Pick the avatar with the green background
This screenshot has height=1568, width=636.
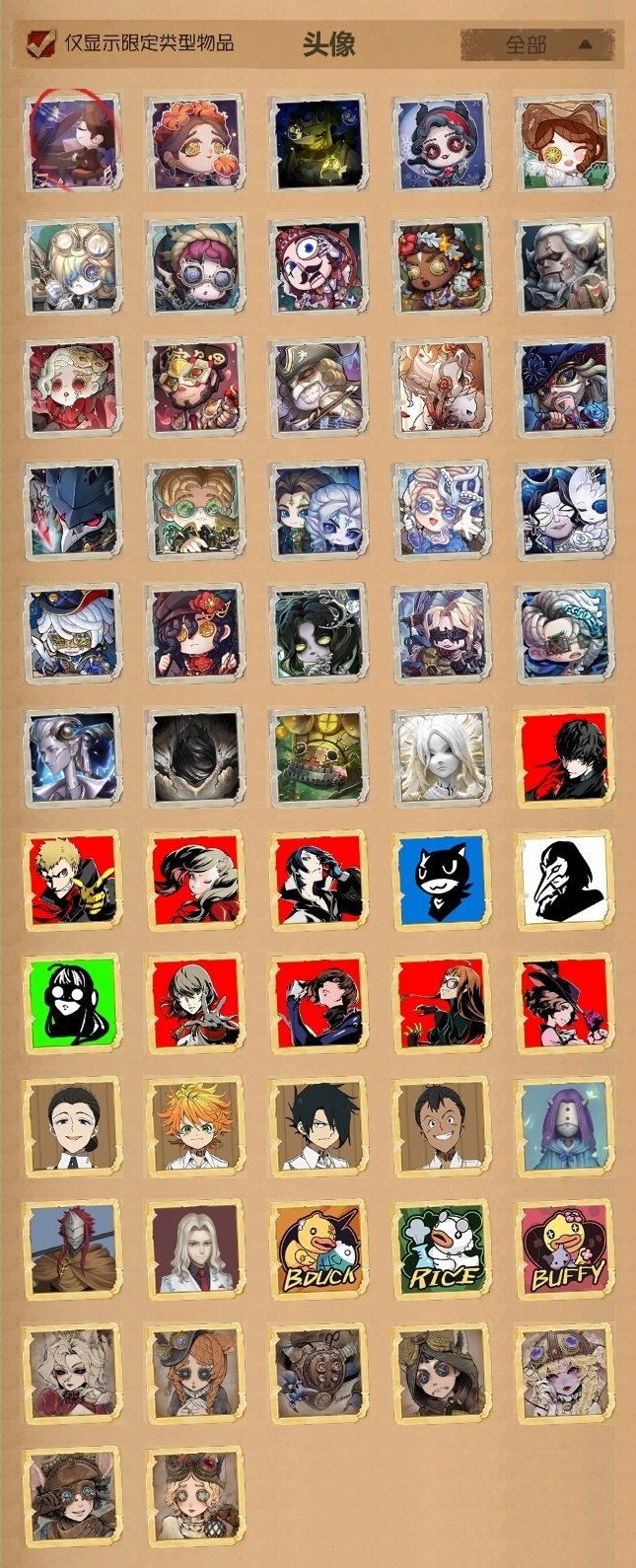72,1004
